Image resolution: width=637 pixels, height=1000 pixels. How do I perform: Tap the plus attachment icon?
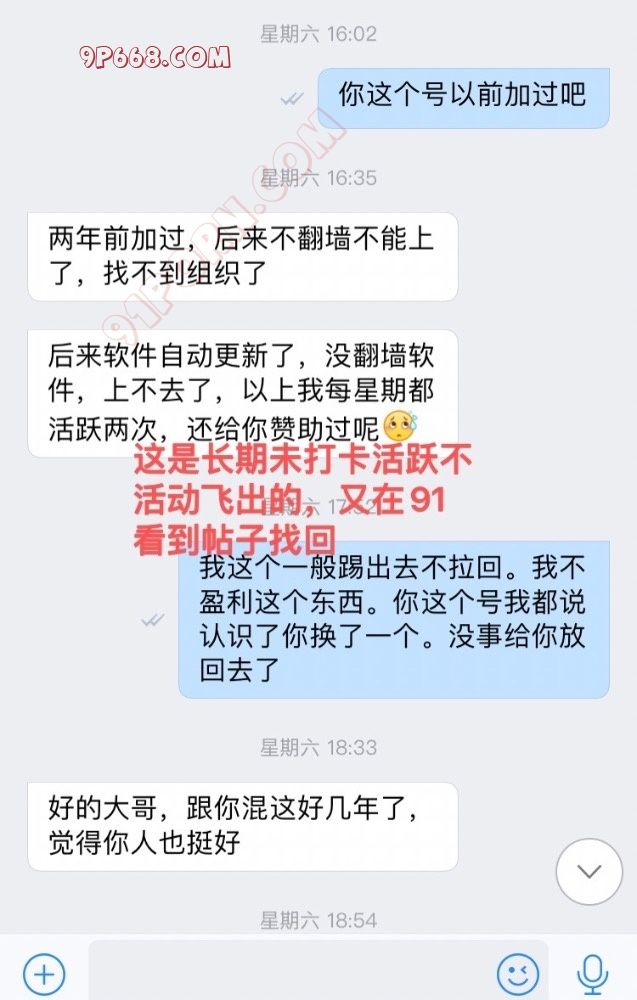(x=44, y=972)
